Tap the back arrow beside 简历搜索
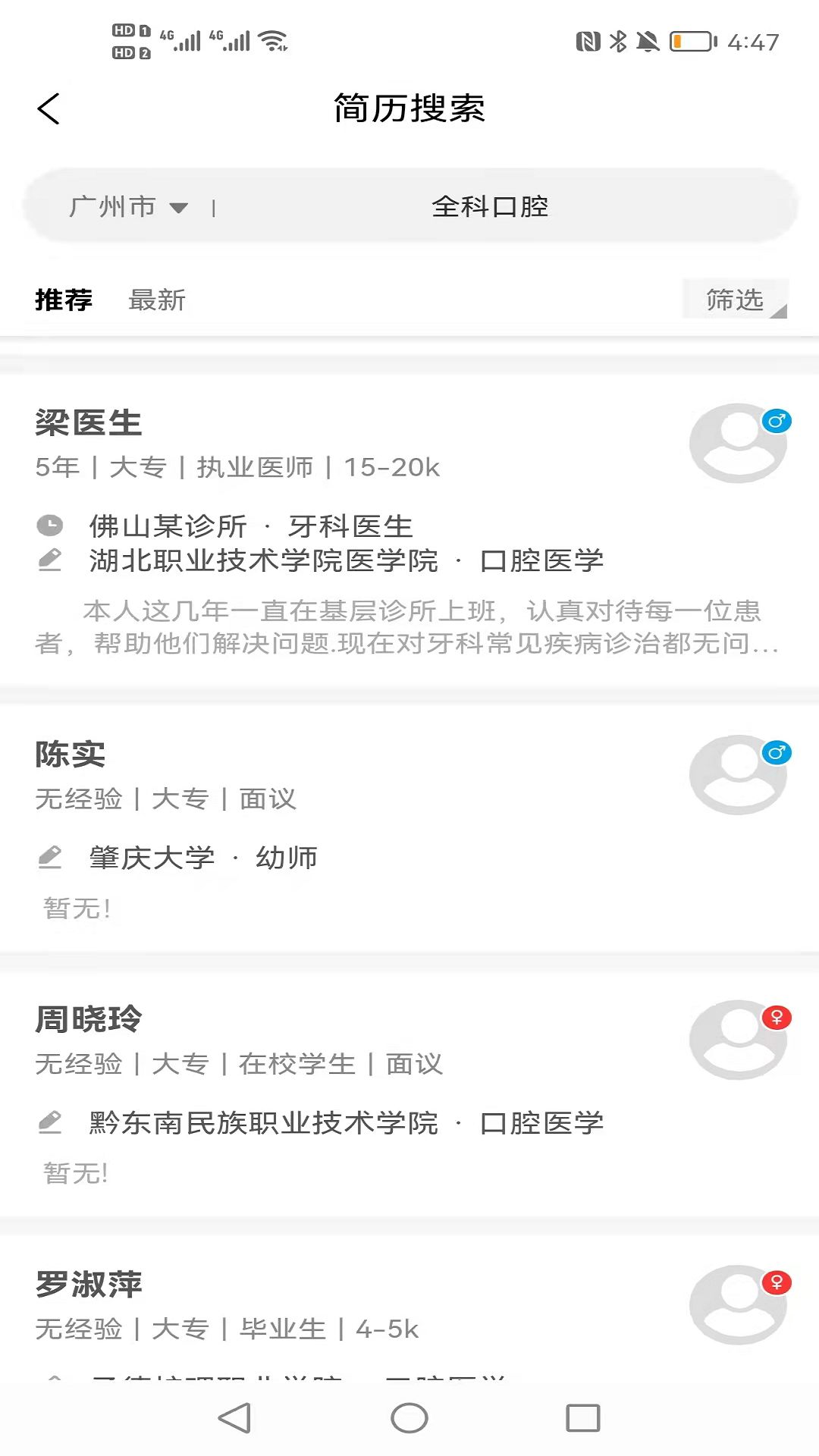 point(48,108)
